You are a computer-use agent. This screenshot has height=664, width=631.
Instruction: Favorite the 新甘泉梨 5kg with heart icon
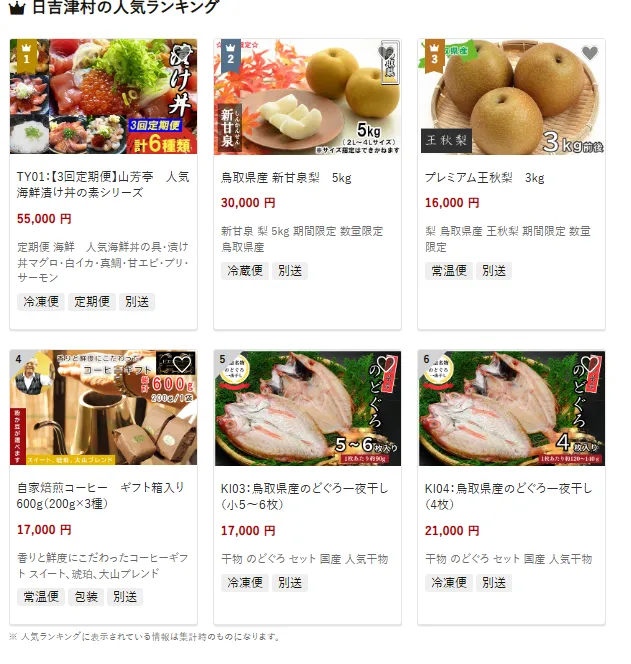click(386, 53)
